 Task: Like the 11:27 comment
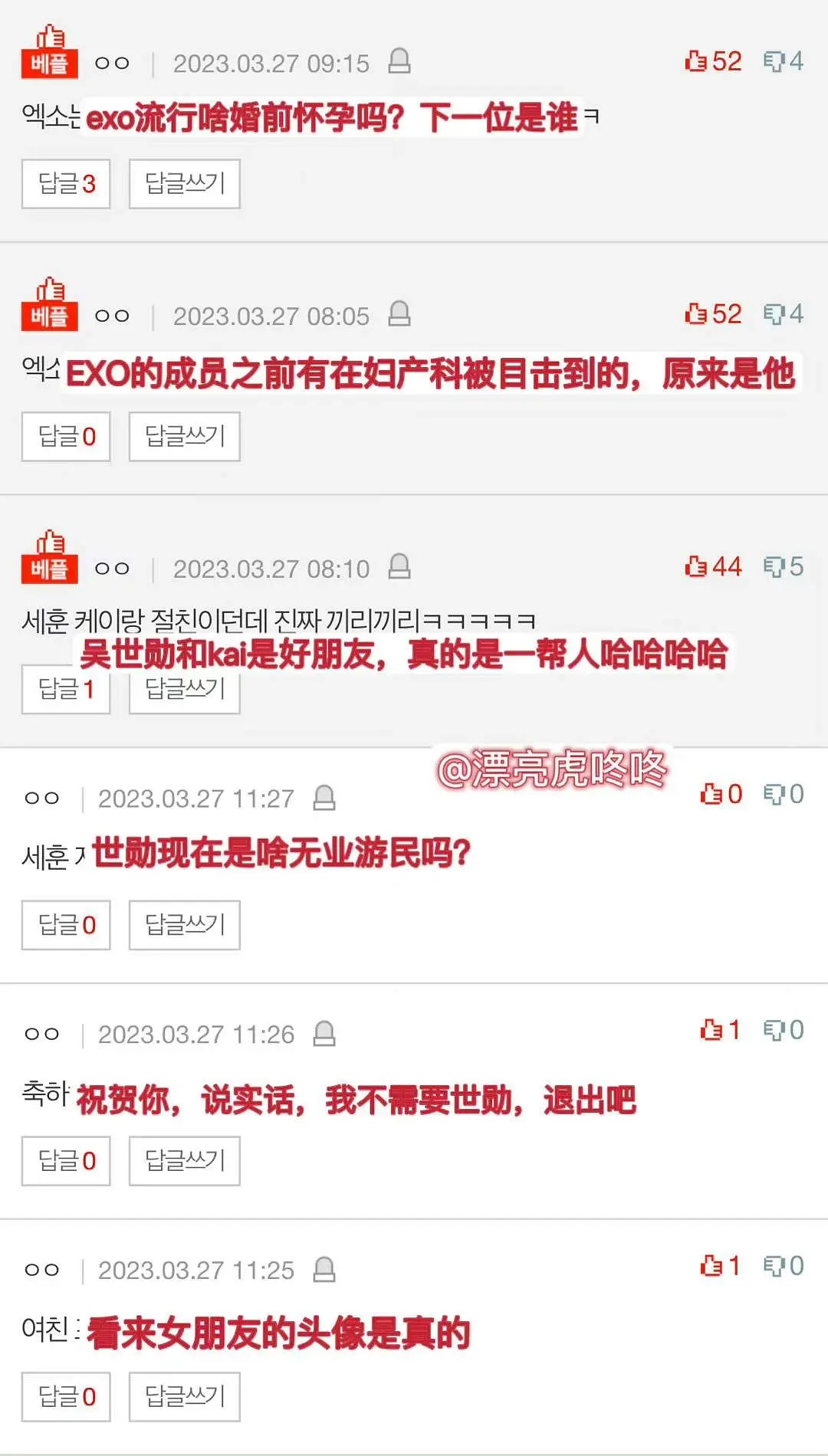(x=721, y=795)
